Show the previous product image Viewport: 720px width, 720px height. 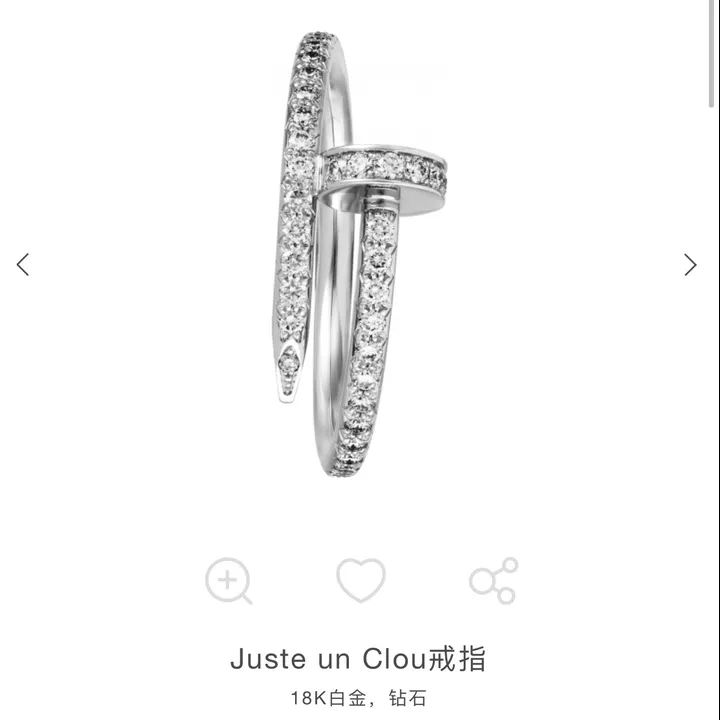23,264
